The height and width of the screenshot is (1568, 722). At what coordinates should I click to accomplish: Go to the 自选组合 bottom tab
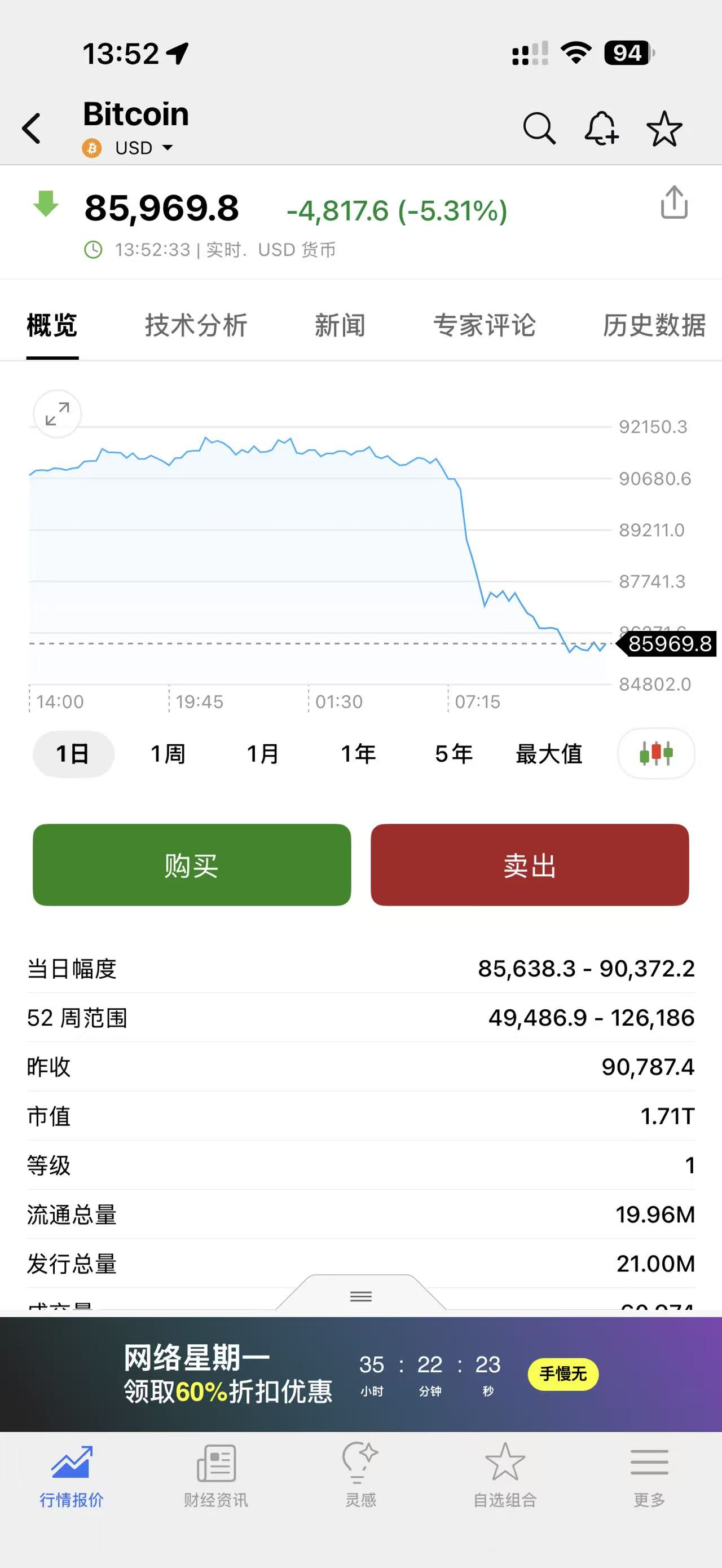click(x=505, y=1475)
